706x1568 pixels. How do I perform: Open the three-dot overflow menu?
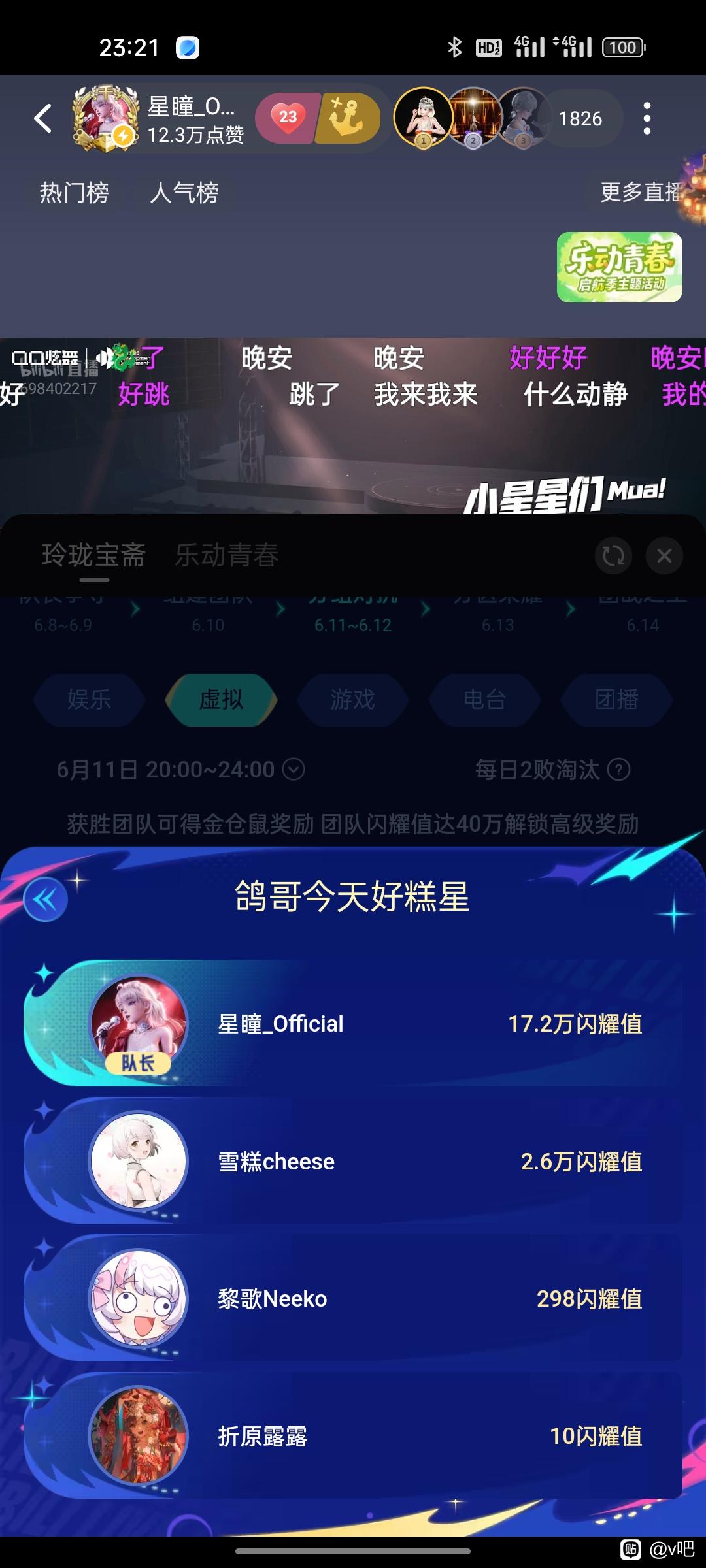(x=647, y=119)
